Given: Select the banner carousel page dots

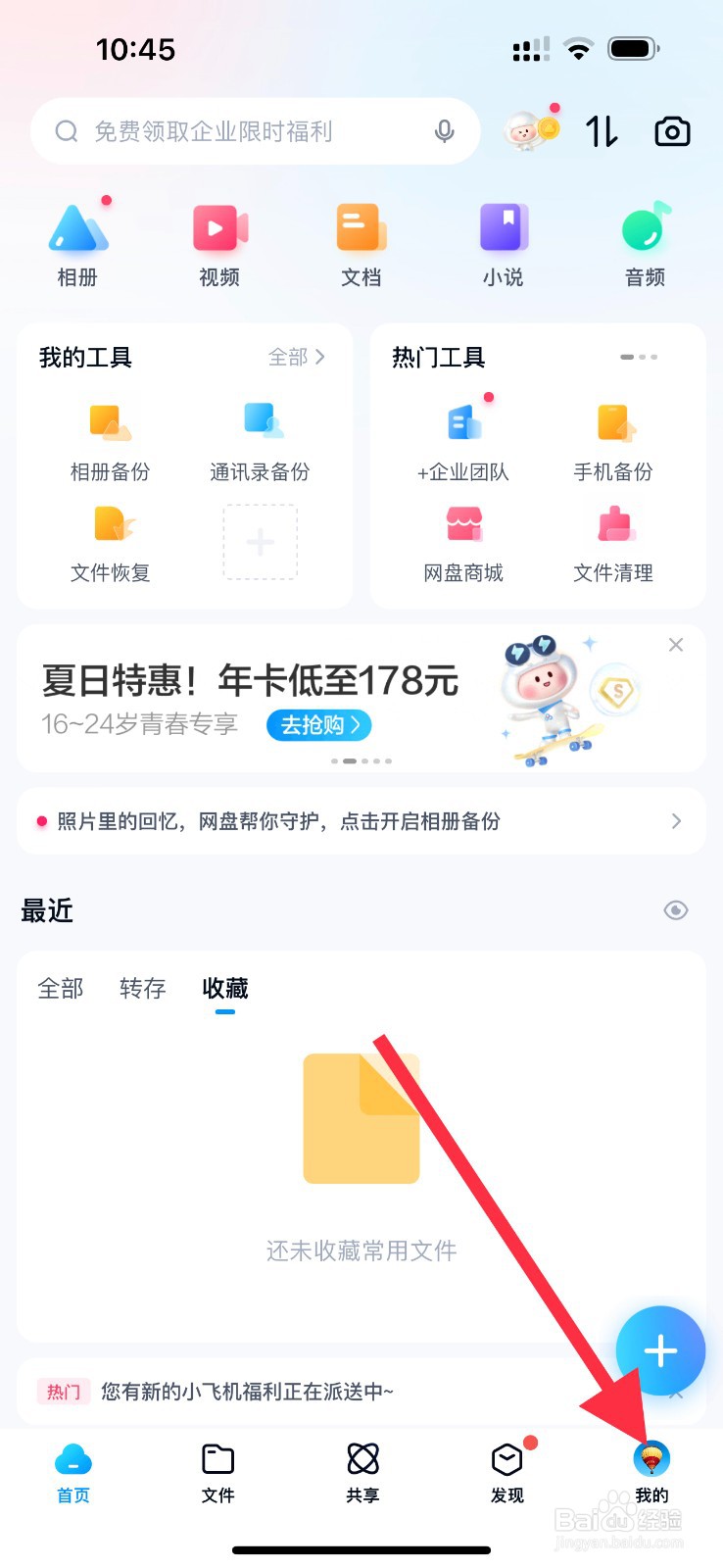Looking at the screenshot, I should pos(361,759).
